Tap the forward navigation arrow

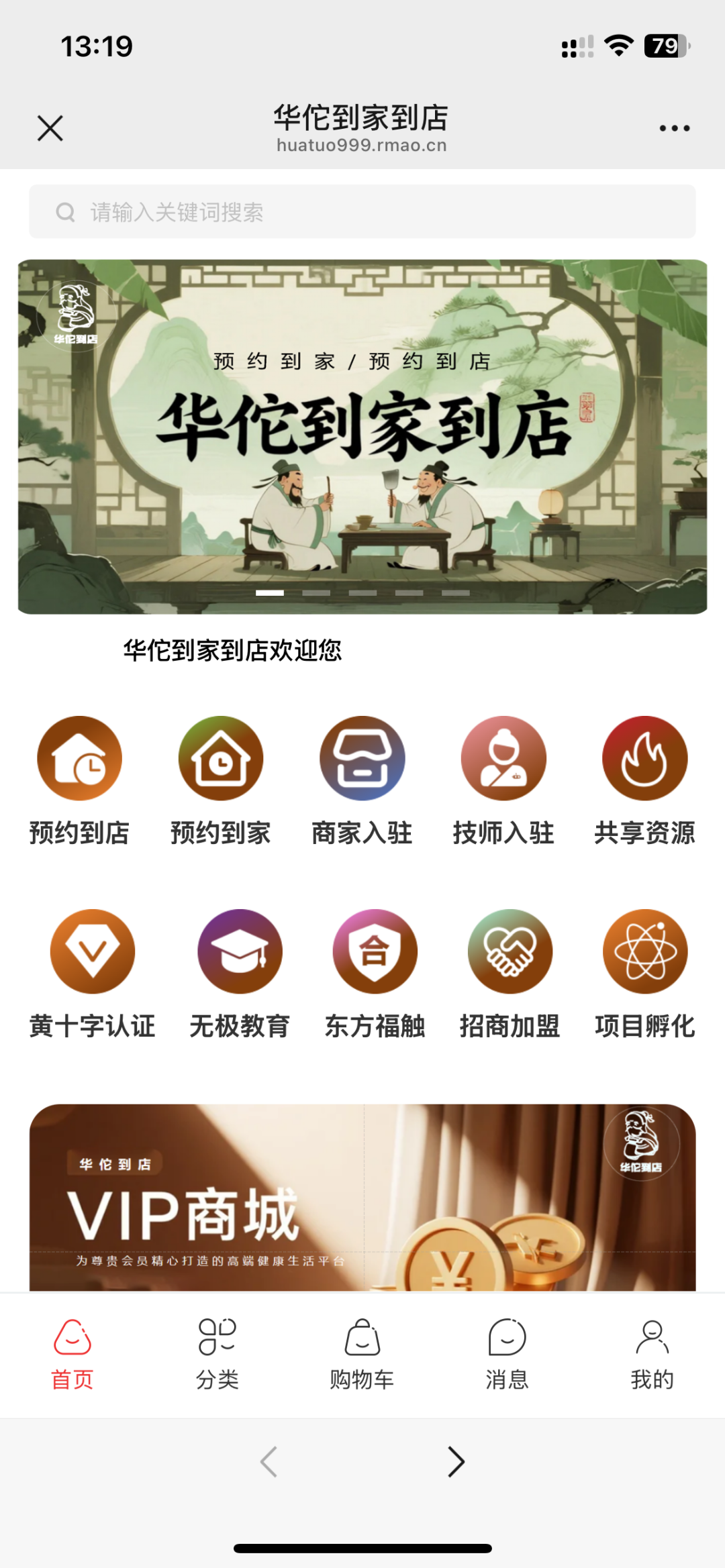click(x=455, y=1461)
